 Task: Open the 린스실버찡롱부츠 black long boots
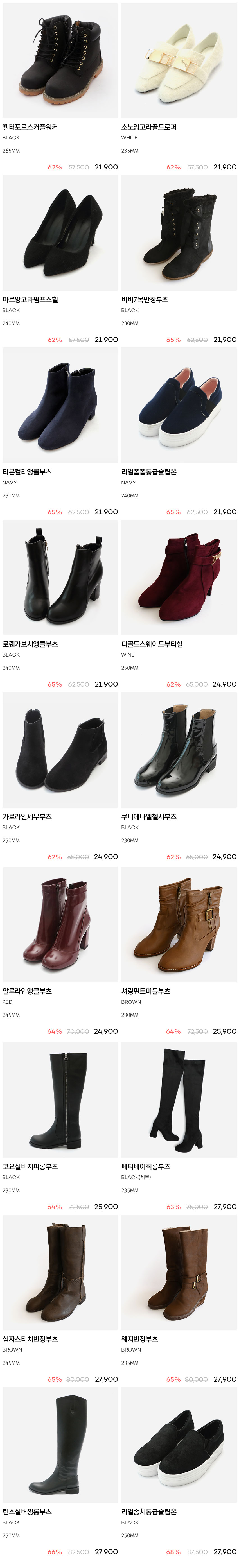60,1445
